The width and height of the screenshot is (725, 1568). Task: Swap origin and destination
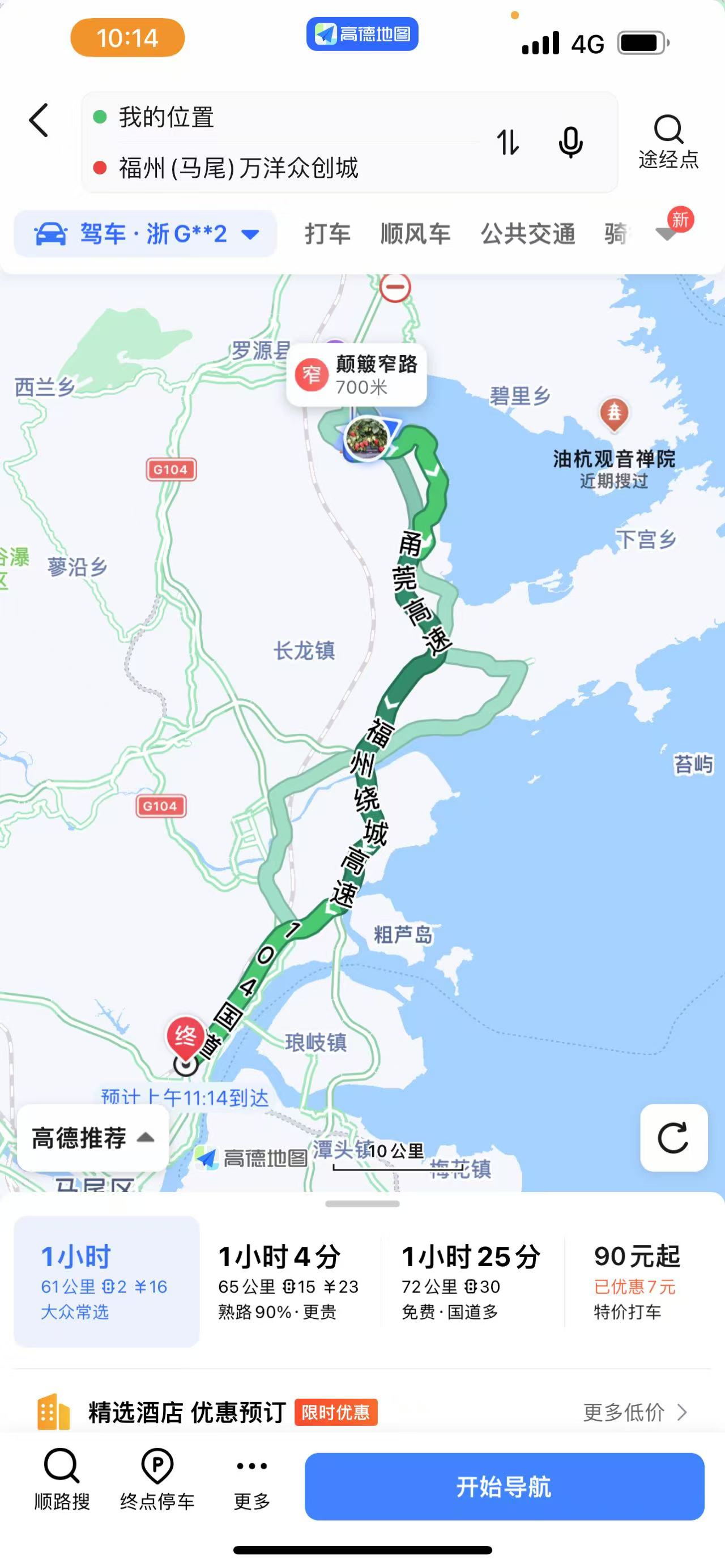coord(507,143)
